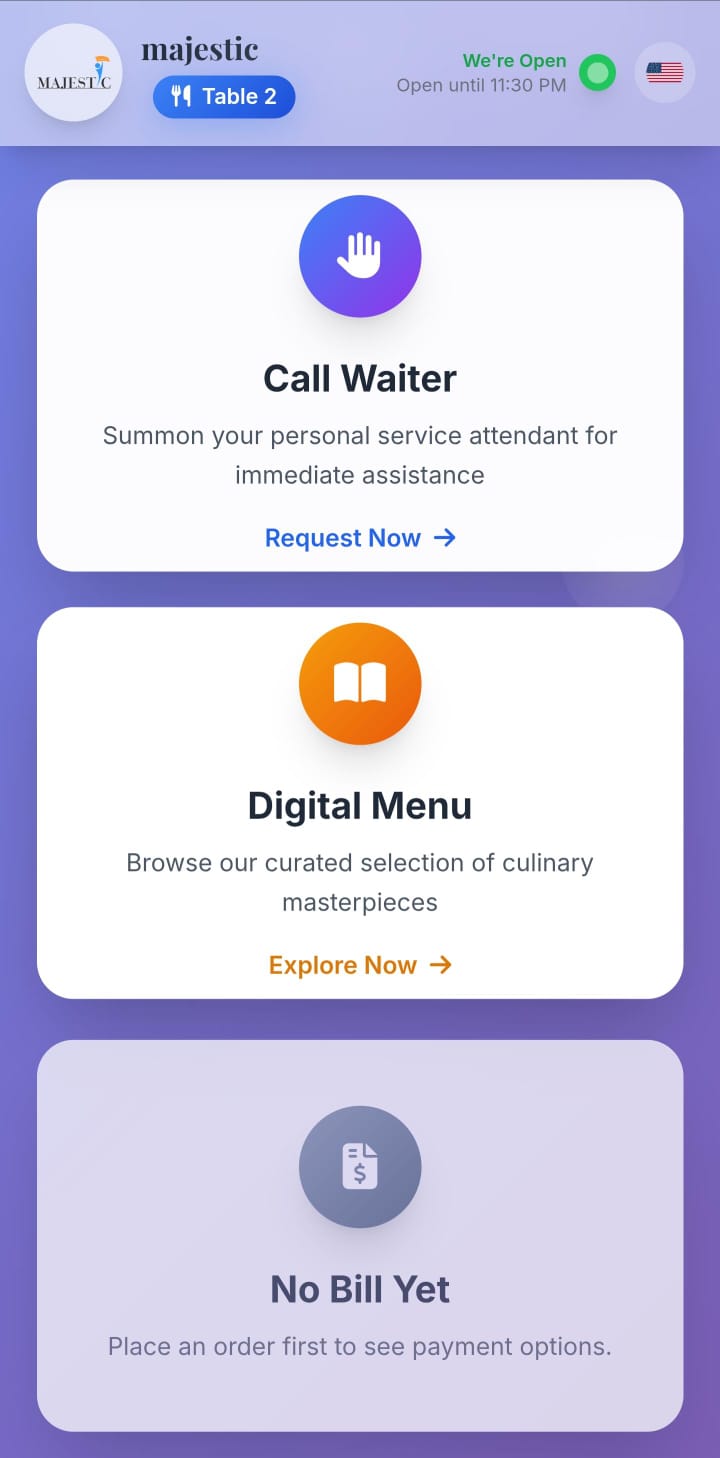
Task: Select the Call Waiter card
Action: (x=360, y=375)
